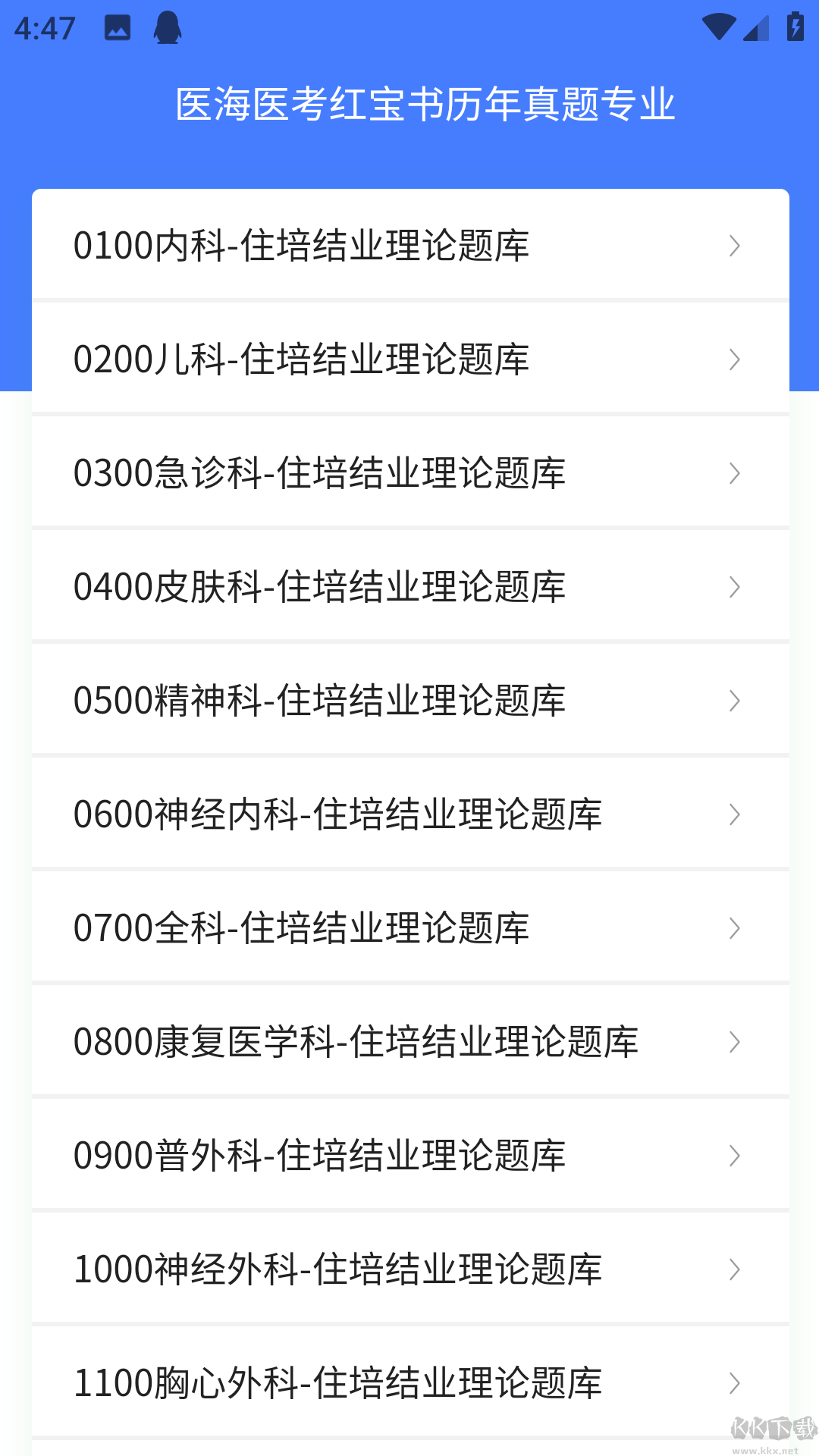Select 0600神经内科 question bank row

[409, 814]
